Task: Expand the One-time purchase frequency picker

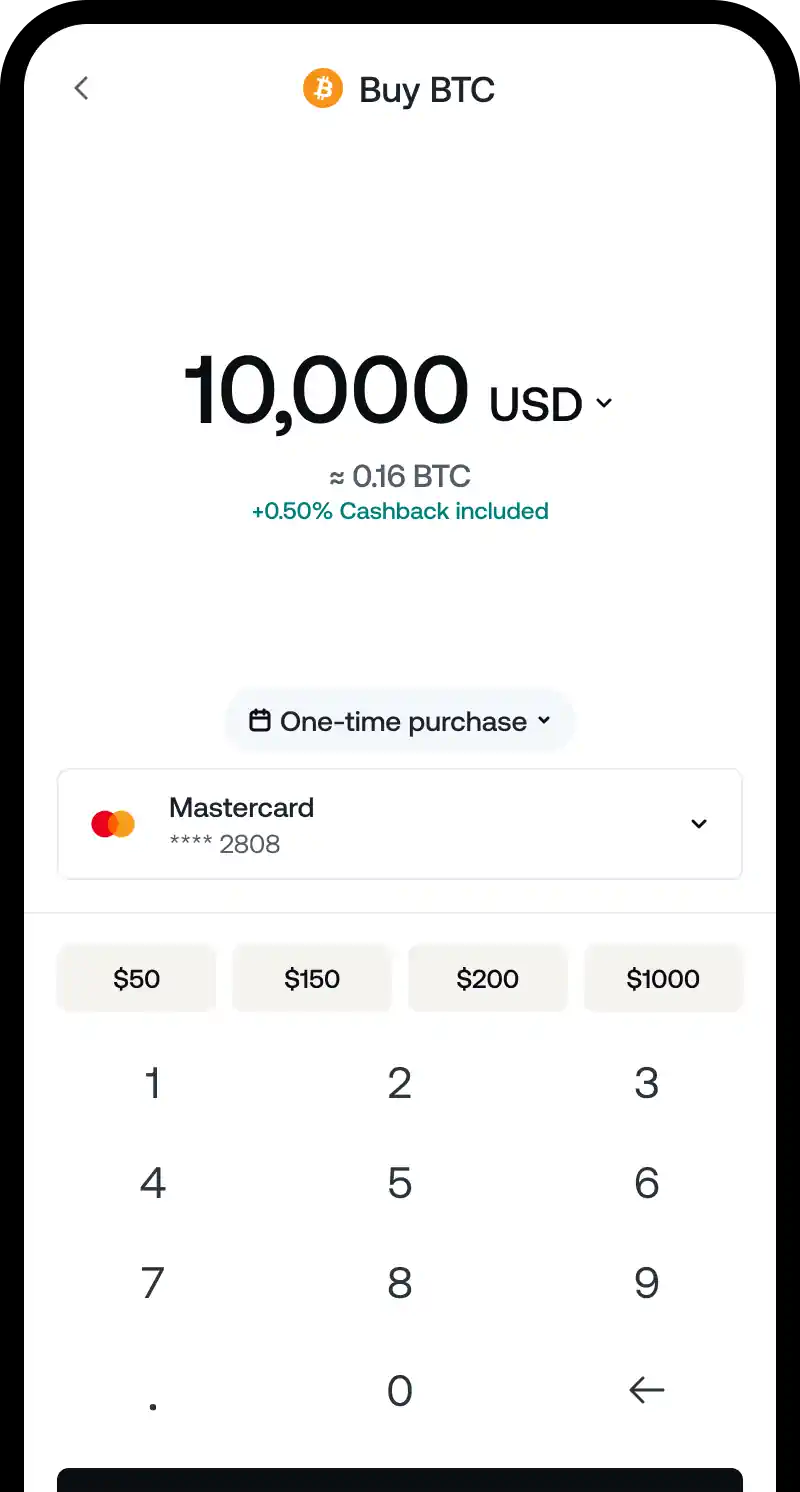Action: 400,721
